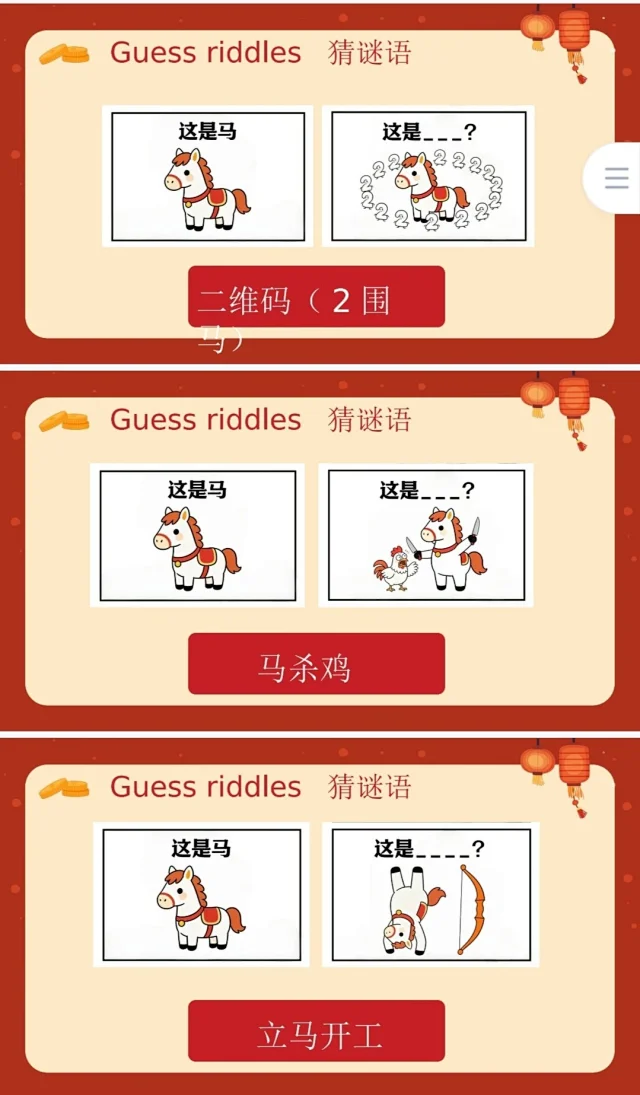Tap the 立马开工 answer button

tap(316, 1031)
